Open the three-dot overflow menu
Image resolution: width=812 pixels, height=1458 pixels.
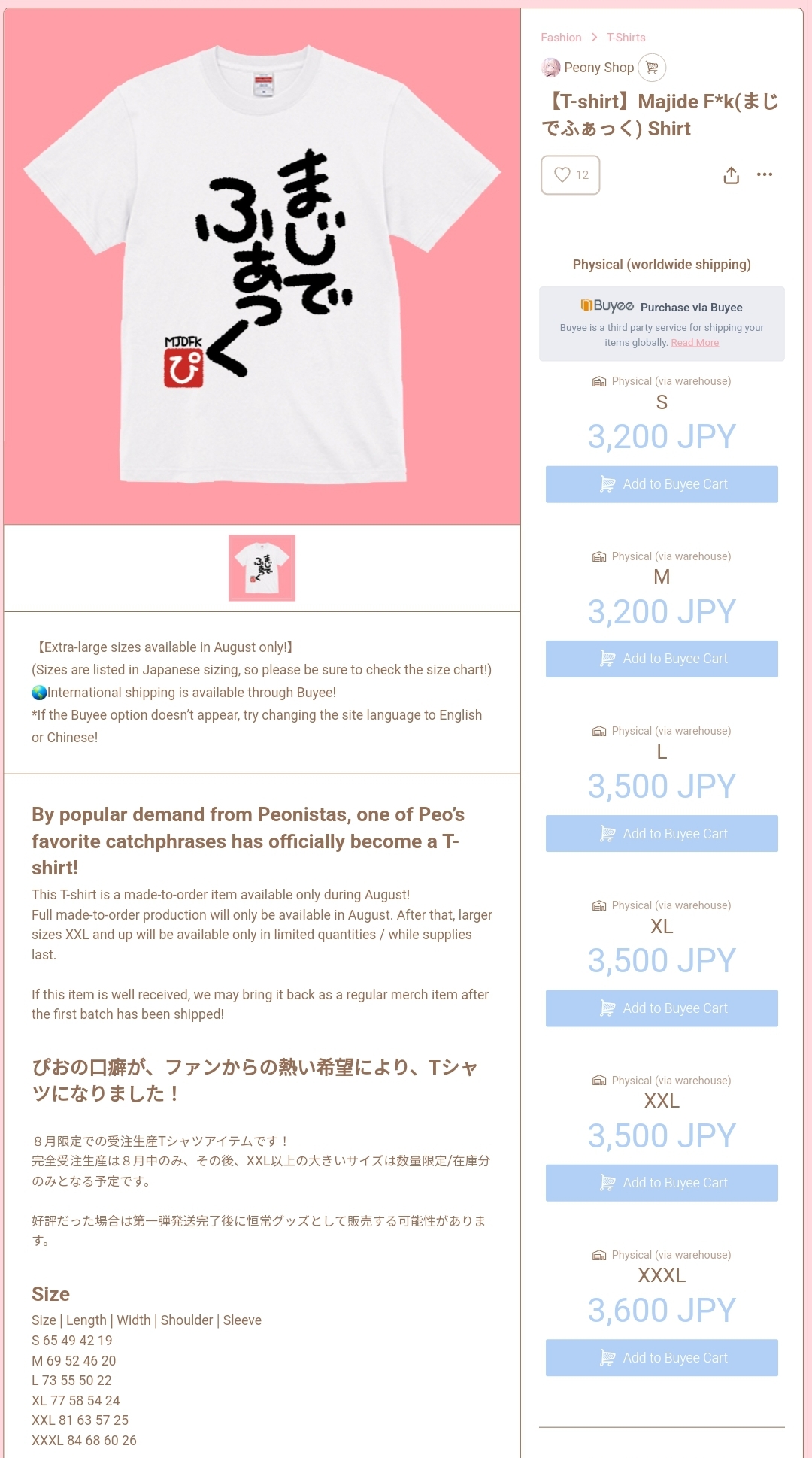pos(765,174)
